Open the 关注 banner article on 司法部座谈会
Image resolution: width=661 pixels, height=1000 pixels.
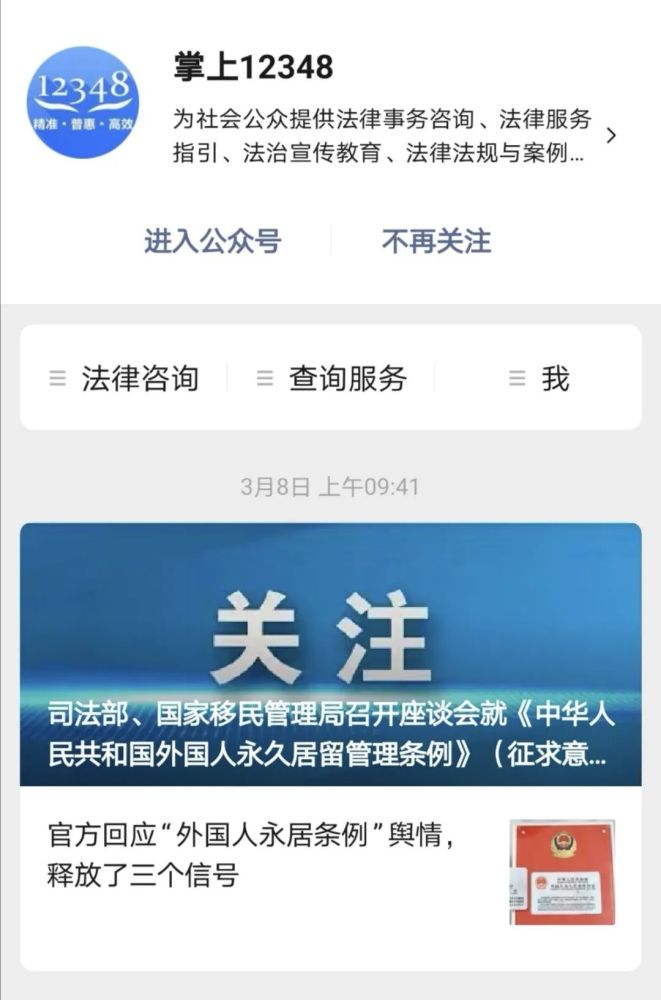point(330,654)
